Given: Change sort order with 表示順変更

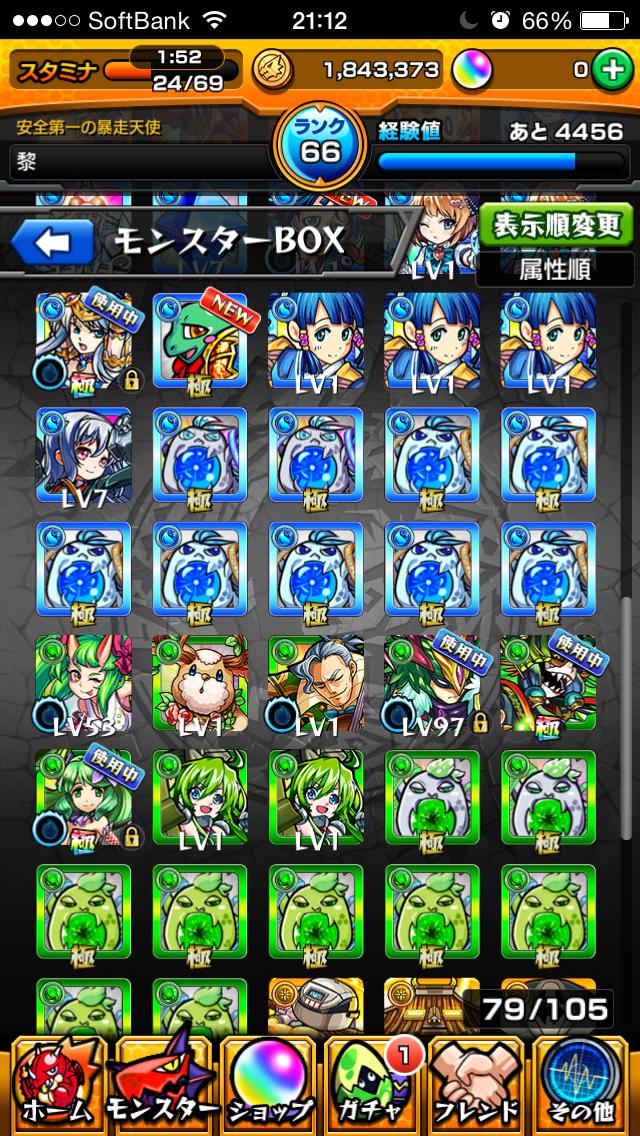Looking at the screenshot, I should [x=555, y=226].
